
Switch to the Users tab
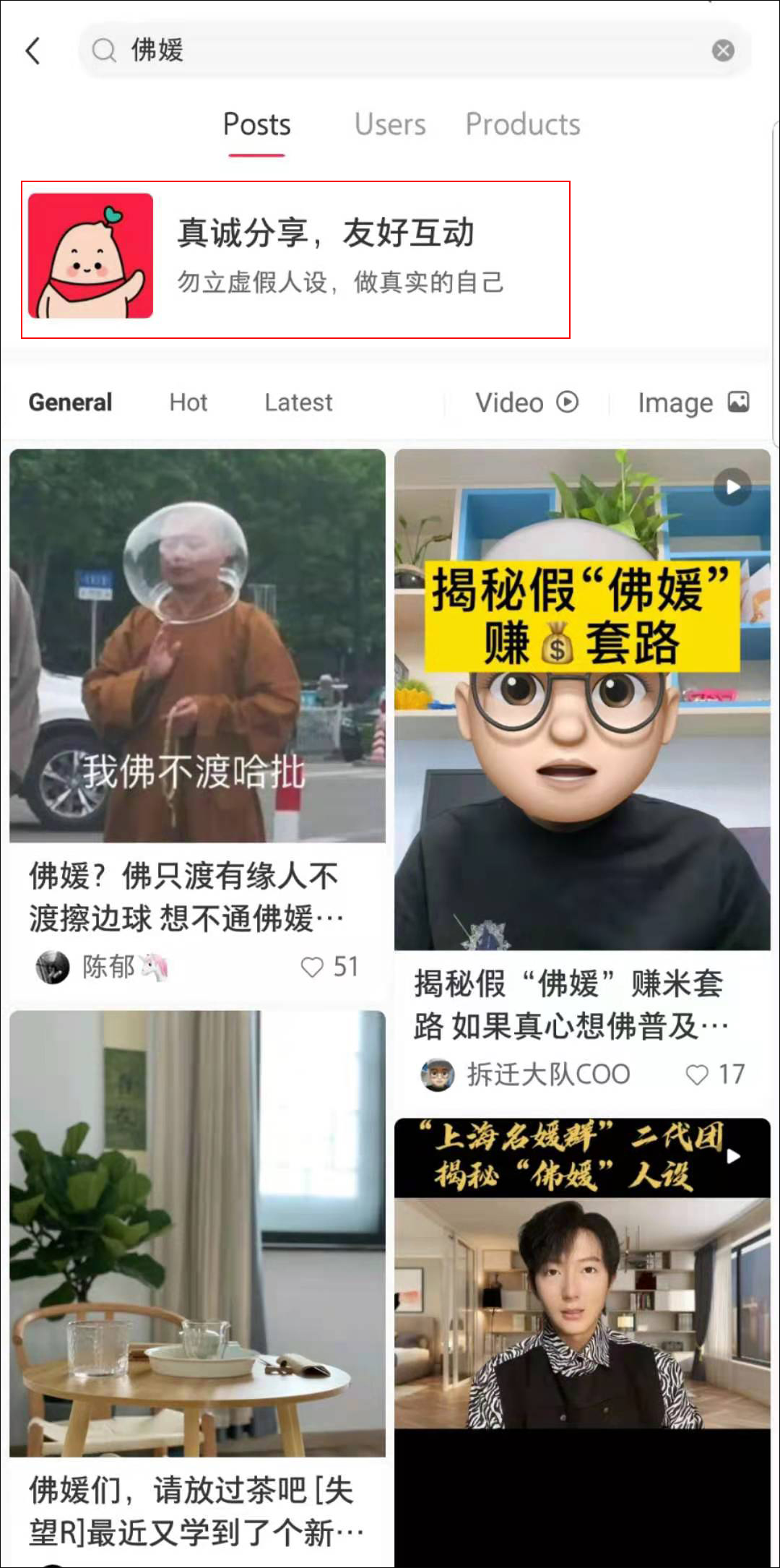click(x=390, y=124)
